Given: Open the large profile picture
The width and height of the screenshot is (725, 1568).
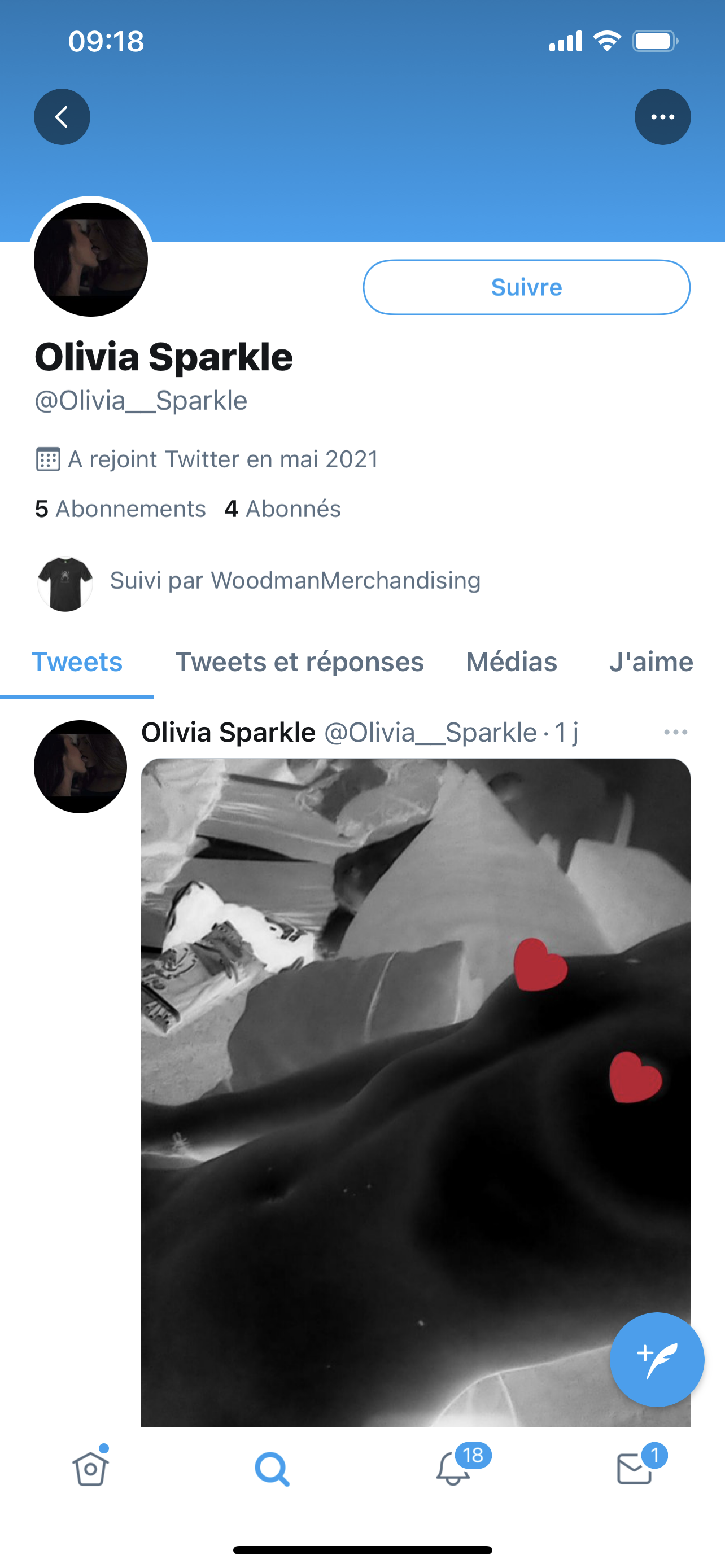Looking at the screenshot, I should tap(91, 260).
